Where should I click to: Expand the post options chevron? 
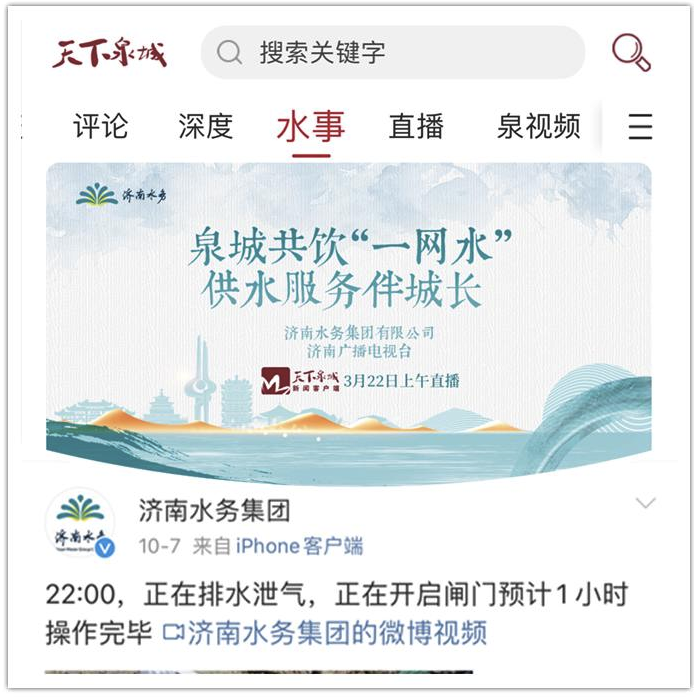[x=646, y=503]
